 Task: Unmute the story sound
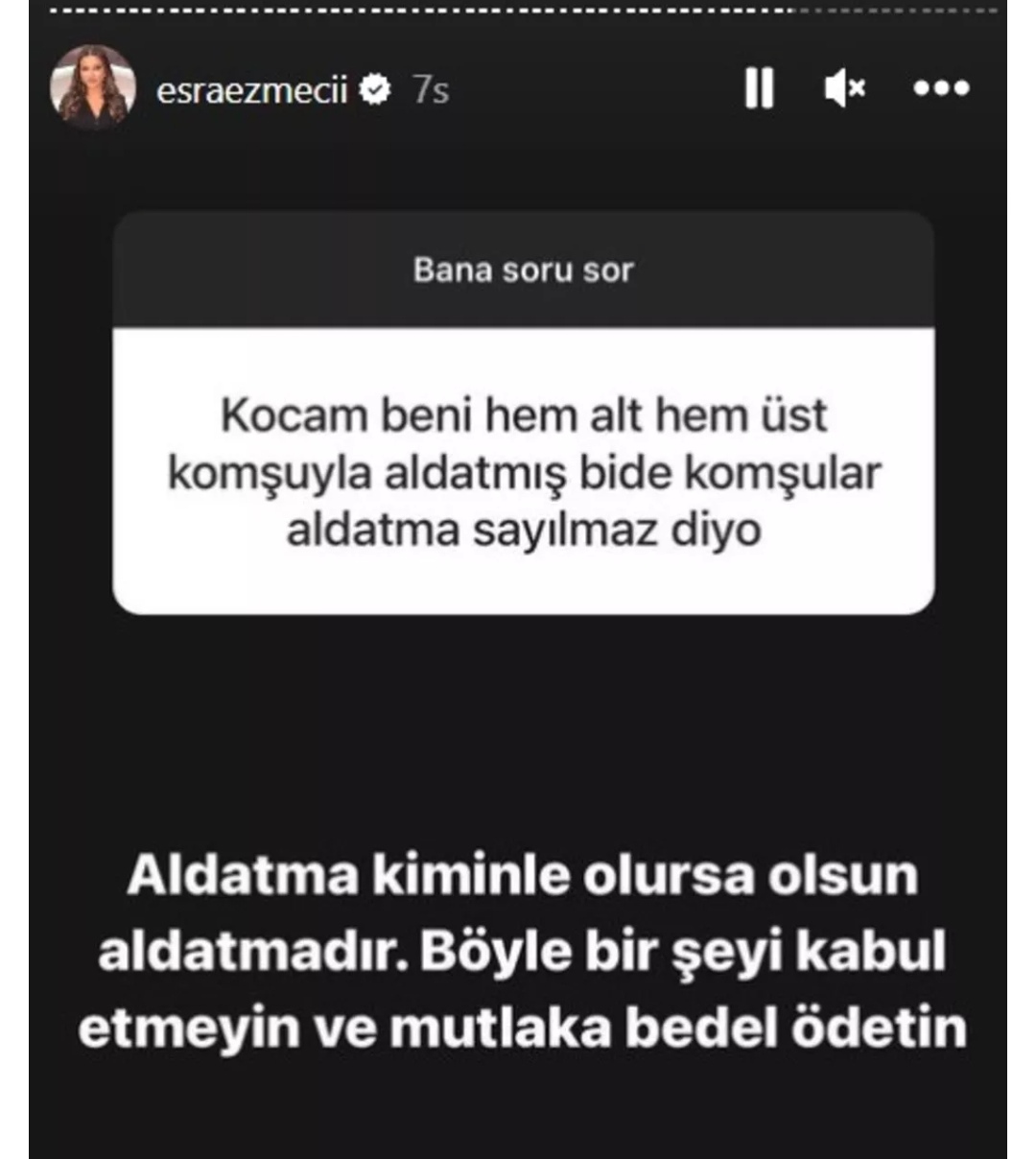pyautogui.click(x=844, y=89)
